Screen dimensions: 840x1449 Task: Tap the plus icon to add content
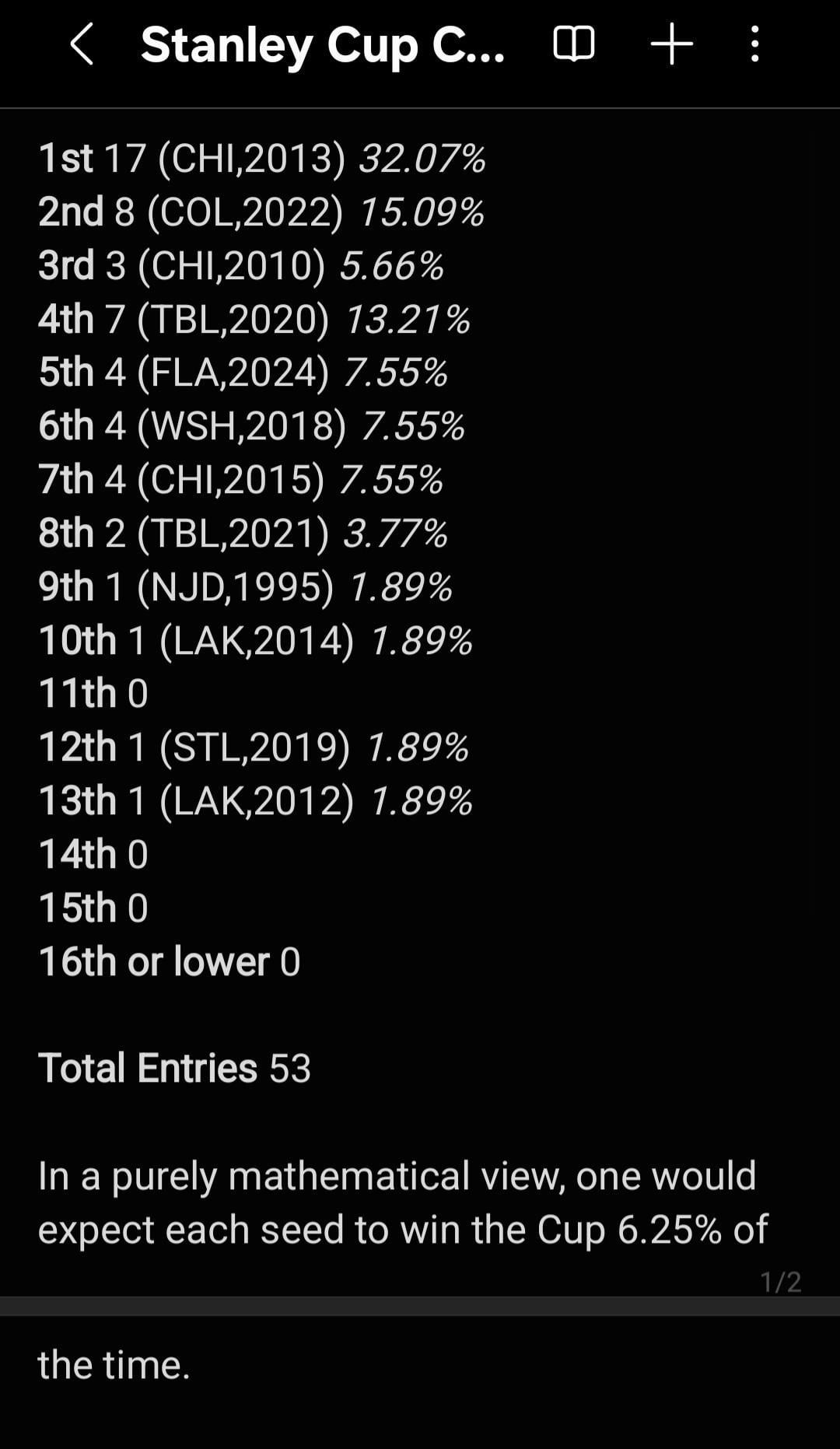click(x=671, y=44)
